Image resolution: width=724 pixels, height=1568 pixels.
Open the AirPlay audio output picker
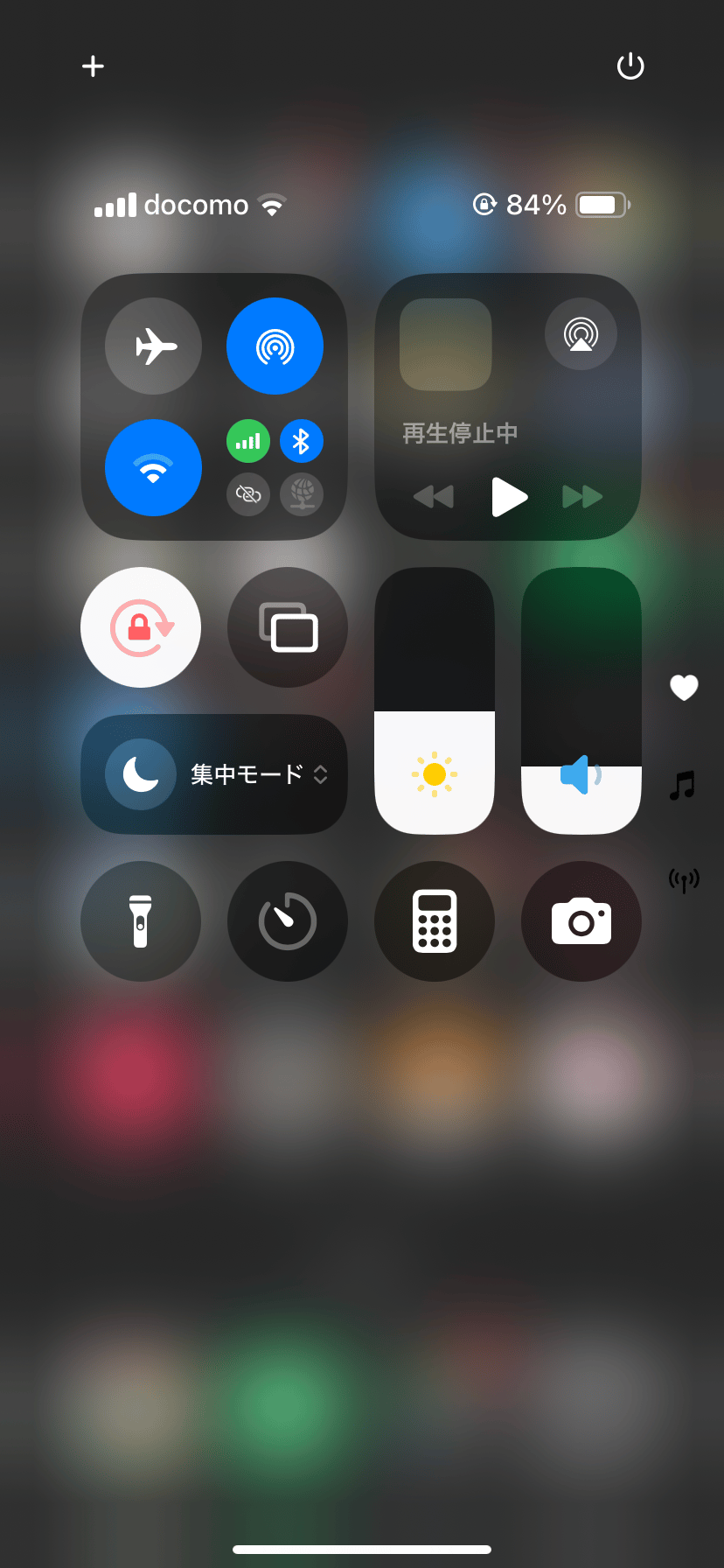[581, 333]
